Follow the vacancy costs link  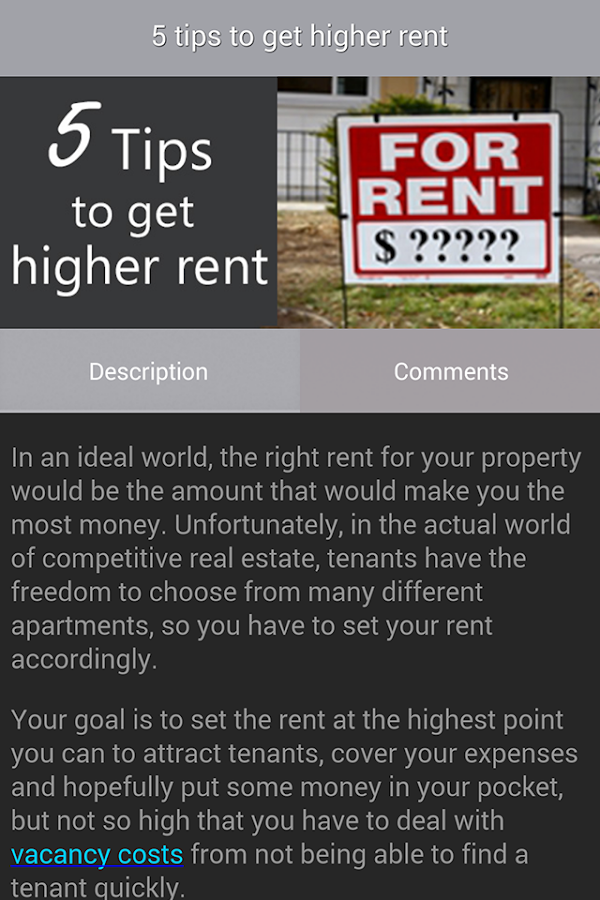pos(97,855)
